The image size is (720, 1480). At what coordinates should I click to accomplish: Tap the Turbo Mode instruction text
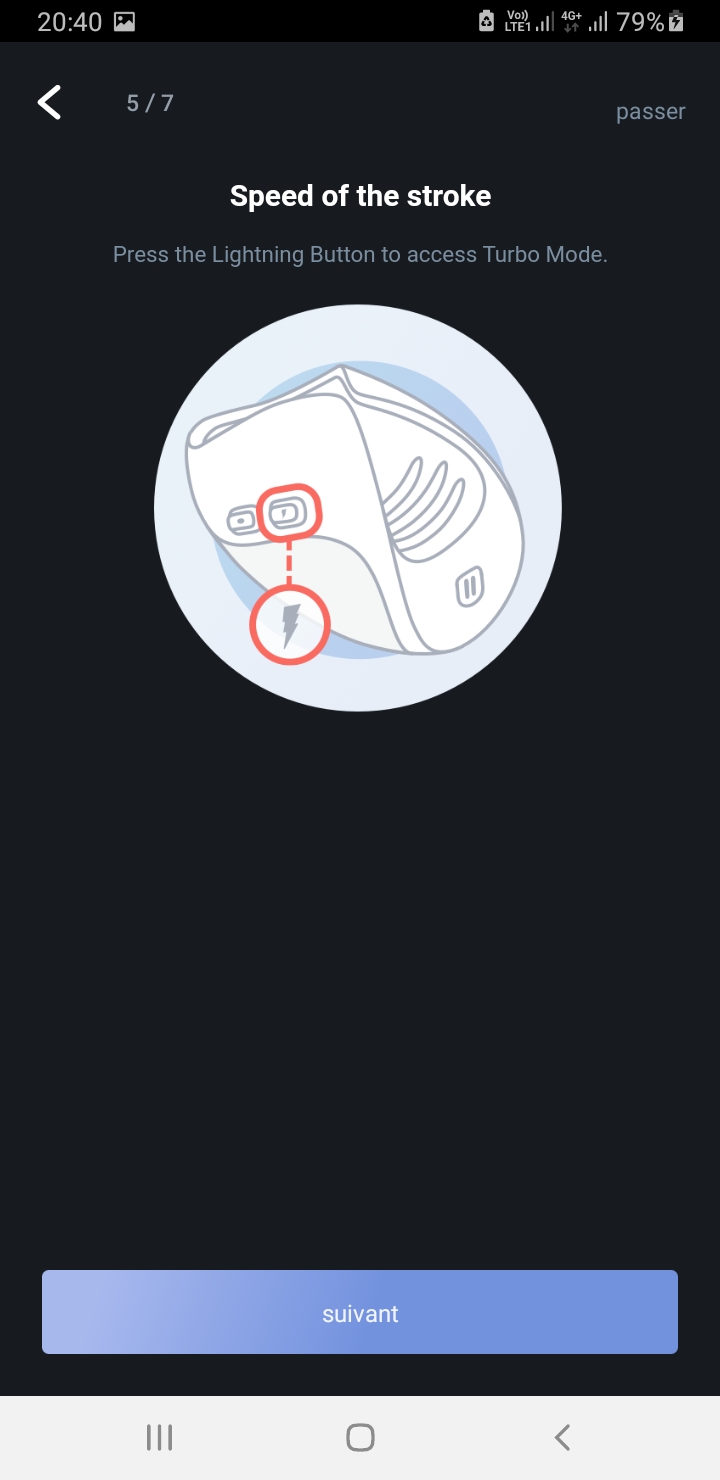(x=360, y=254)
